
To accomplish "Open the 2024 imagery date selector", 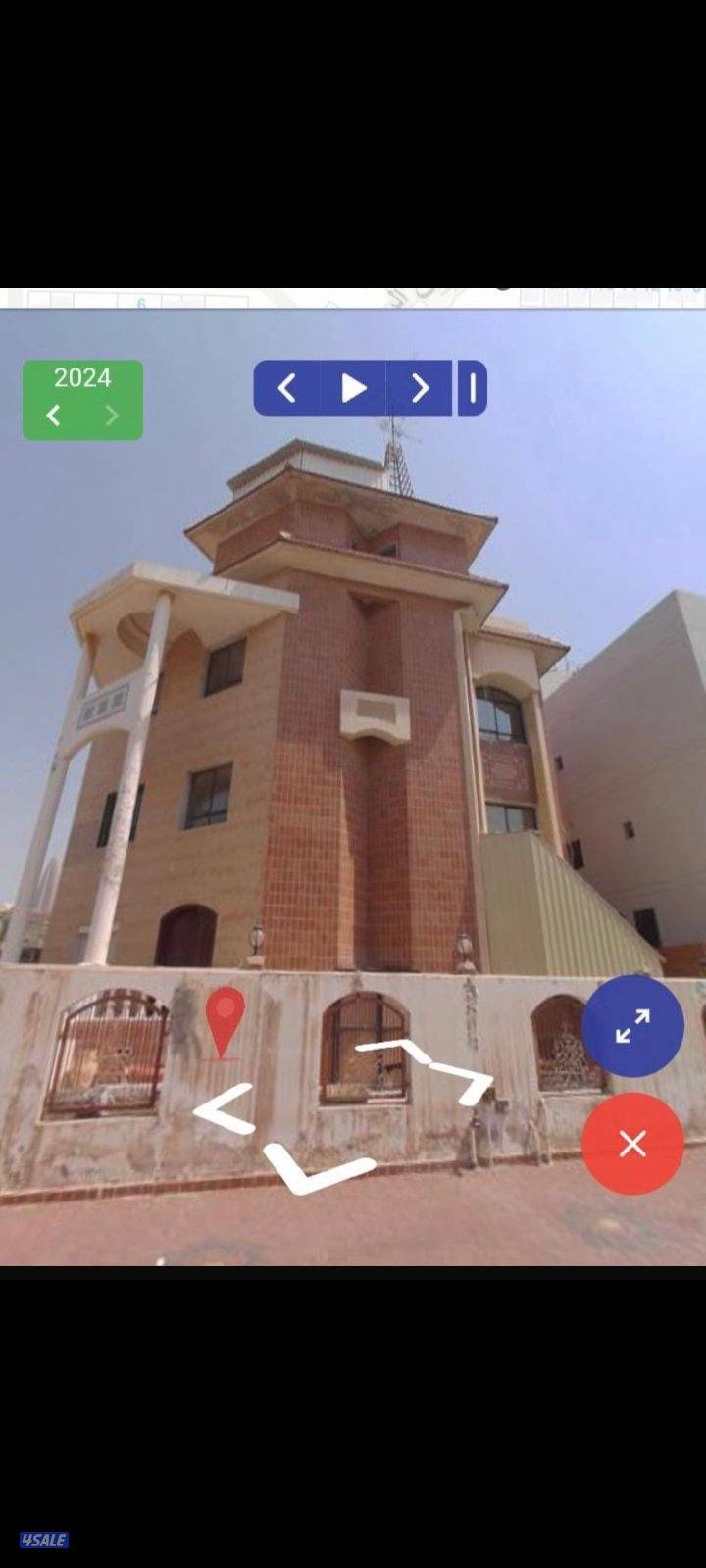I will pyautogui.click(x=83, y=396).
